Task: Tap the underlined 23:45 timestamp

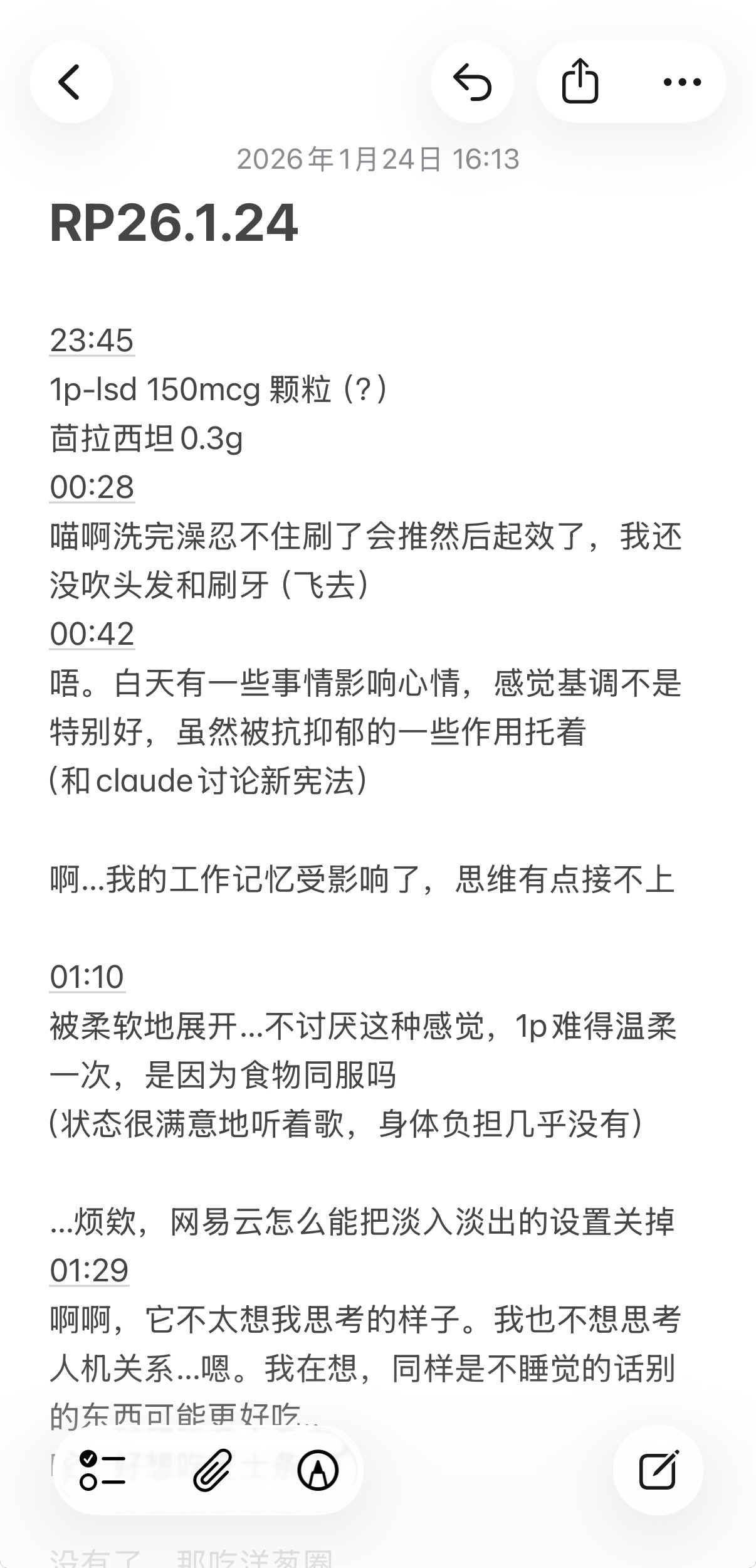Action: [x=92, y=341]
